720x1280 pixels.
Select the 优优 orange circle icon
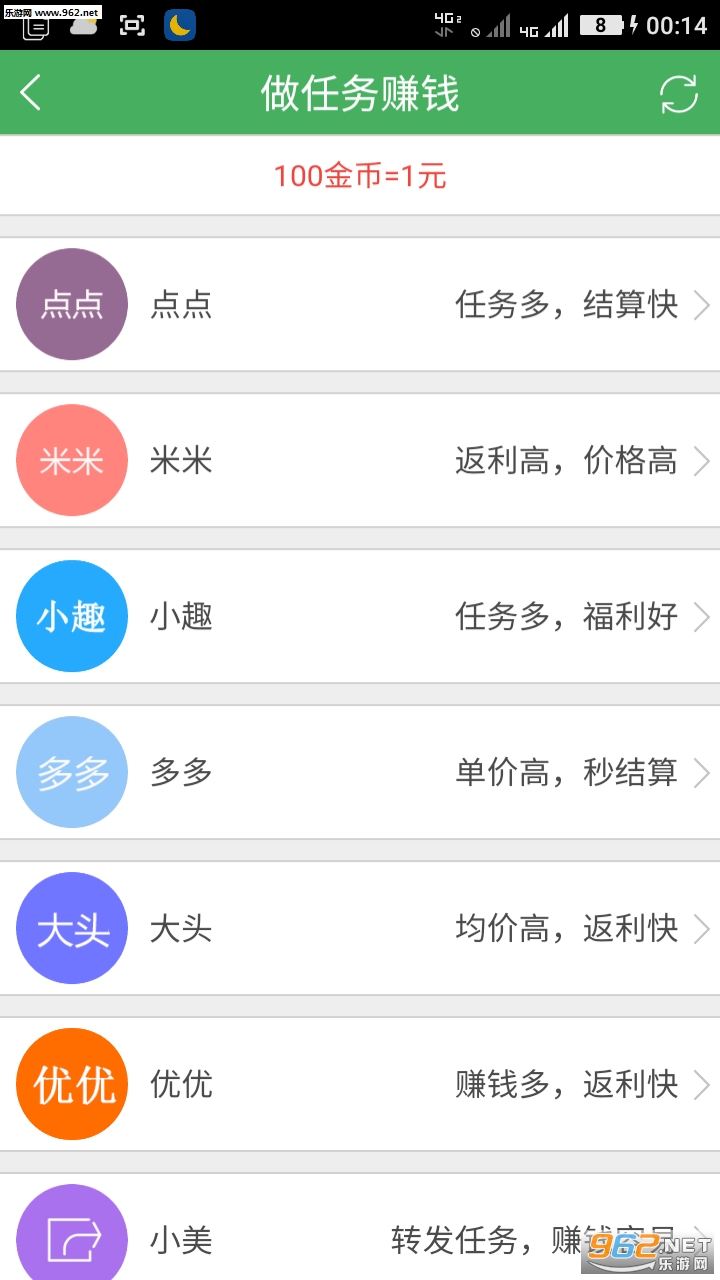pyautogui.click(x=71, y=1084)
